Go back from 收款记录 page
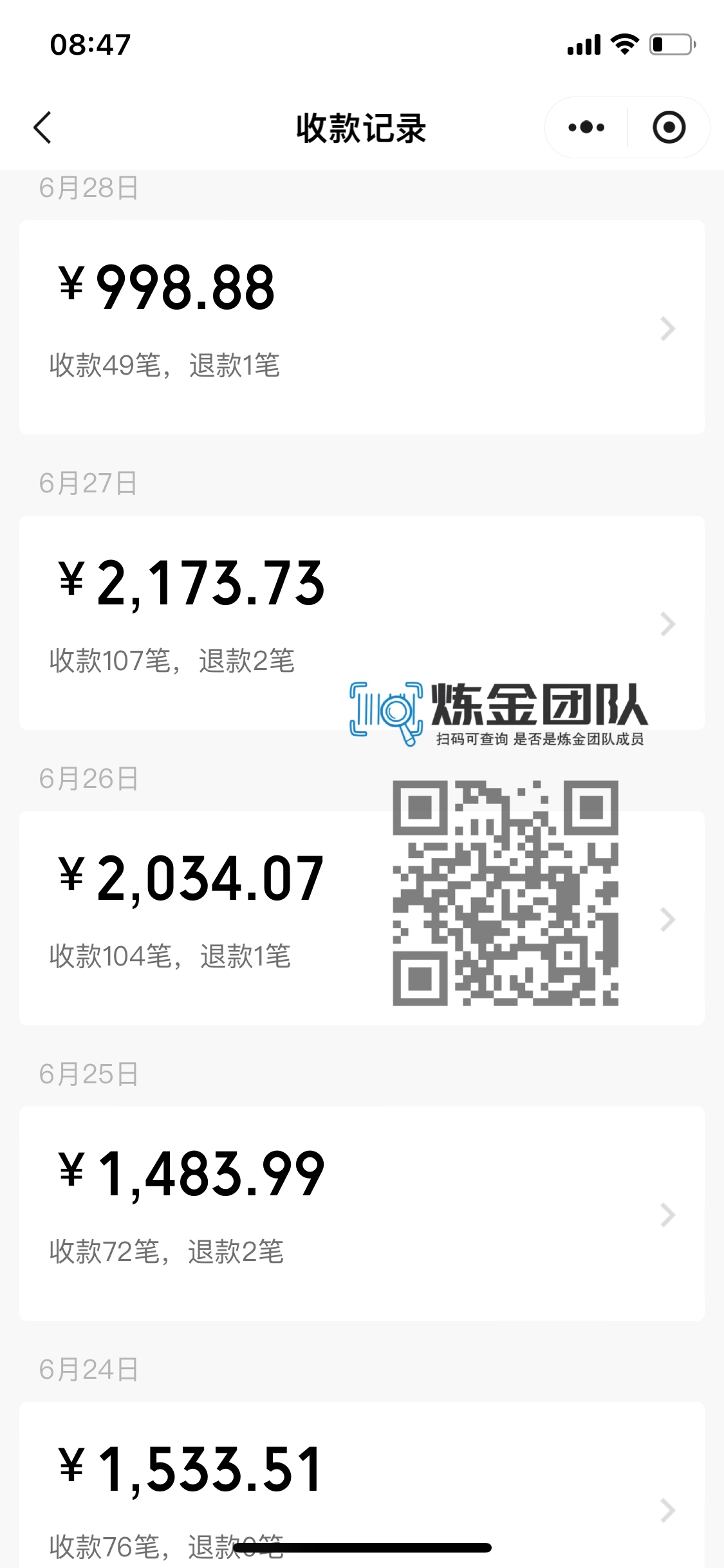 (x=42, y=127)
